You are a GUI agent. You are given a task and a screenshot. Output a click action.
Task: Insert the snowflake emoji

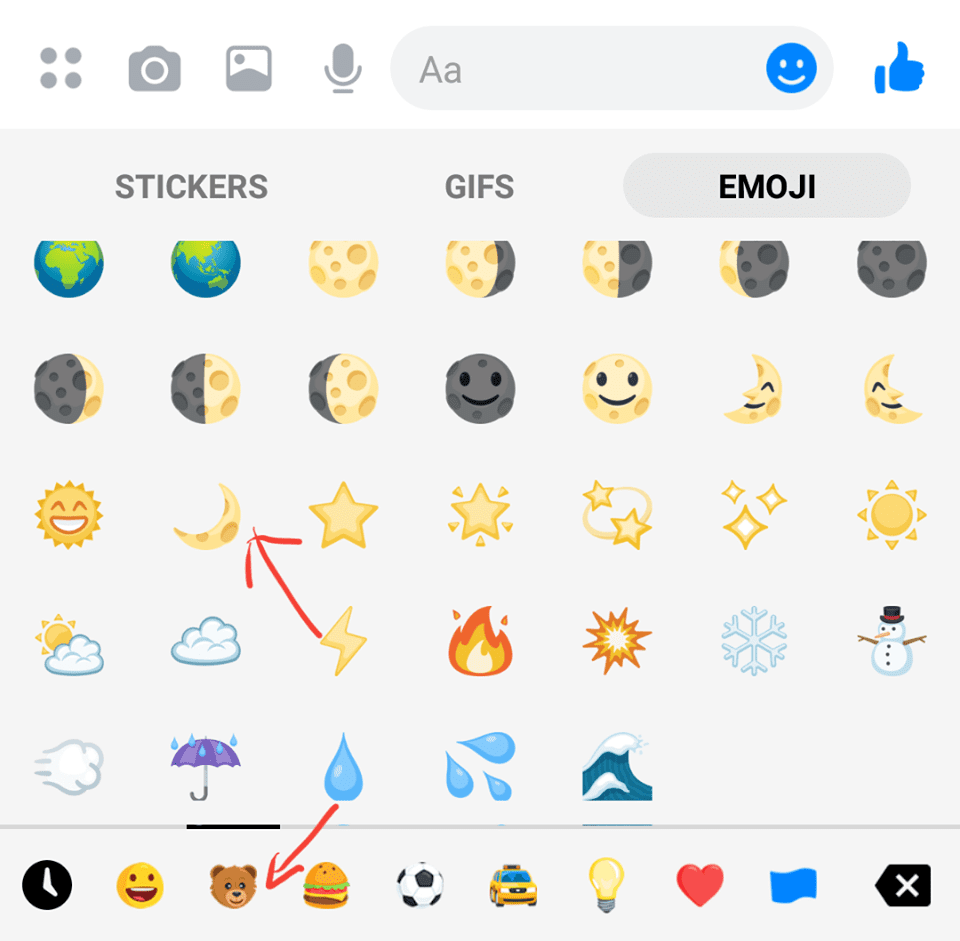pos(754,640)
